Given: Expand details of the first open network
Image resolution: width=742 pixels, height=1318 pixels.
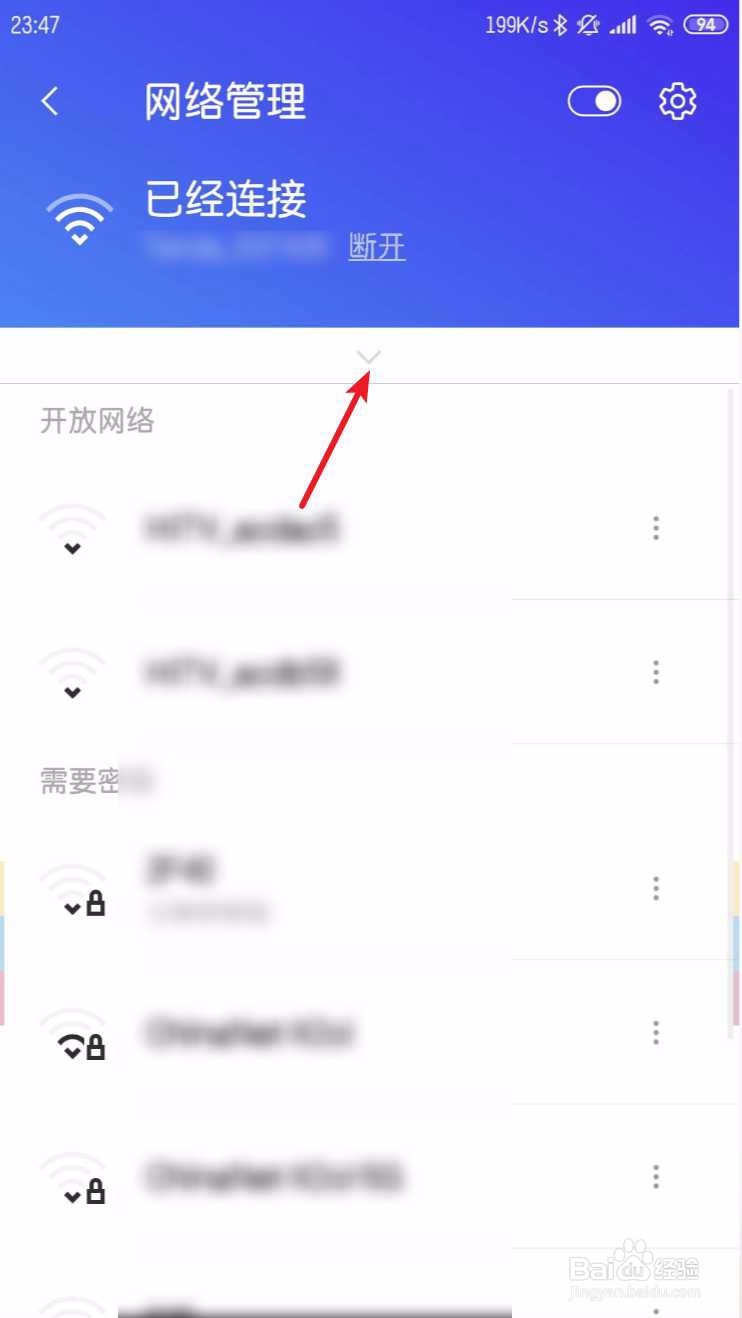Looking at the screenshot, I should pyautogui.click(x=71, y=547).
